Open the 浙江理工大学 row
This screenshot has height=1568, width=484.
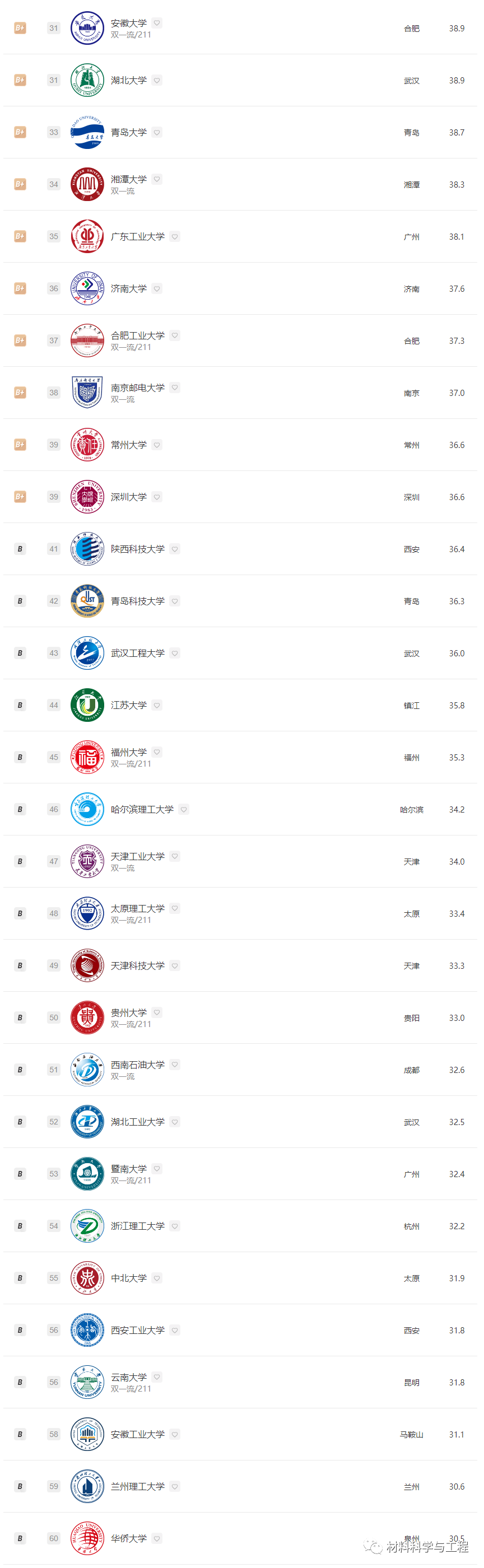point(138,1226)
